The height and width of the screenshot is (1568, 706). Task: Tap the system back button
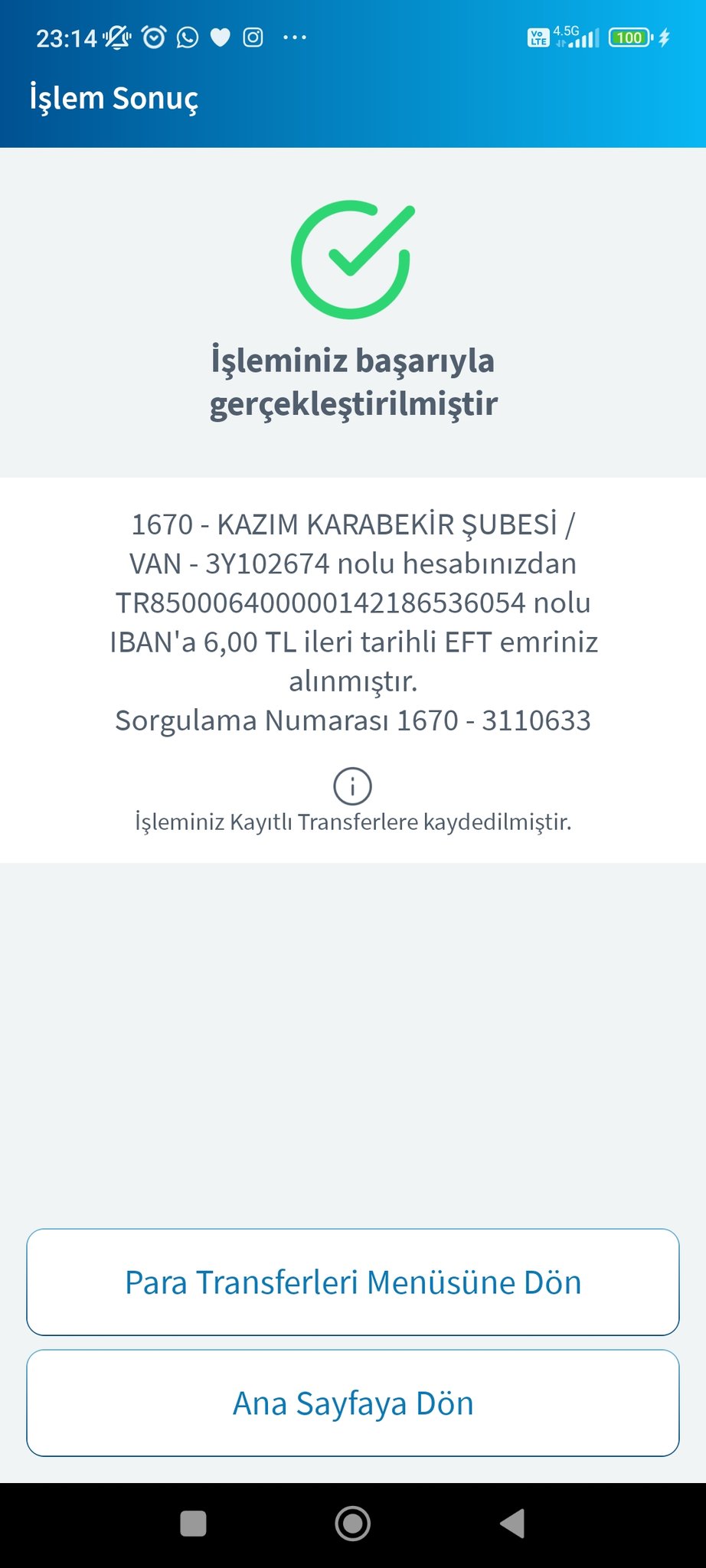point(512,1524)
